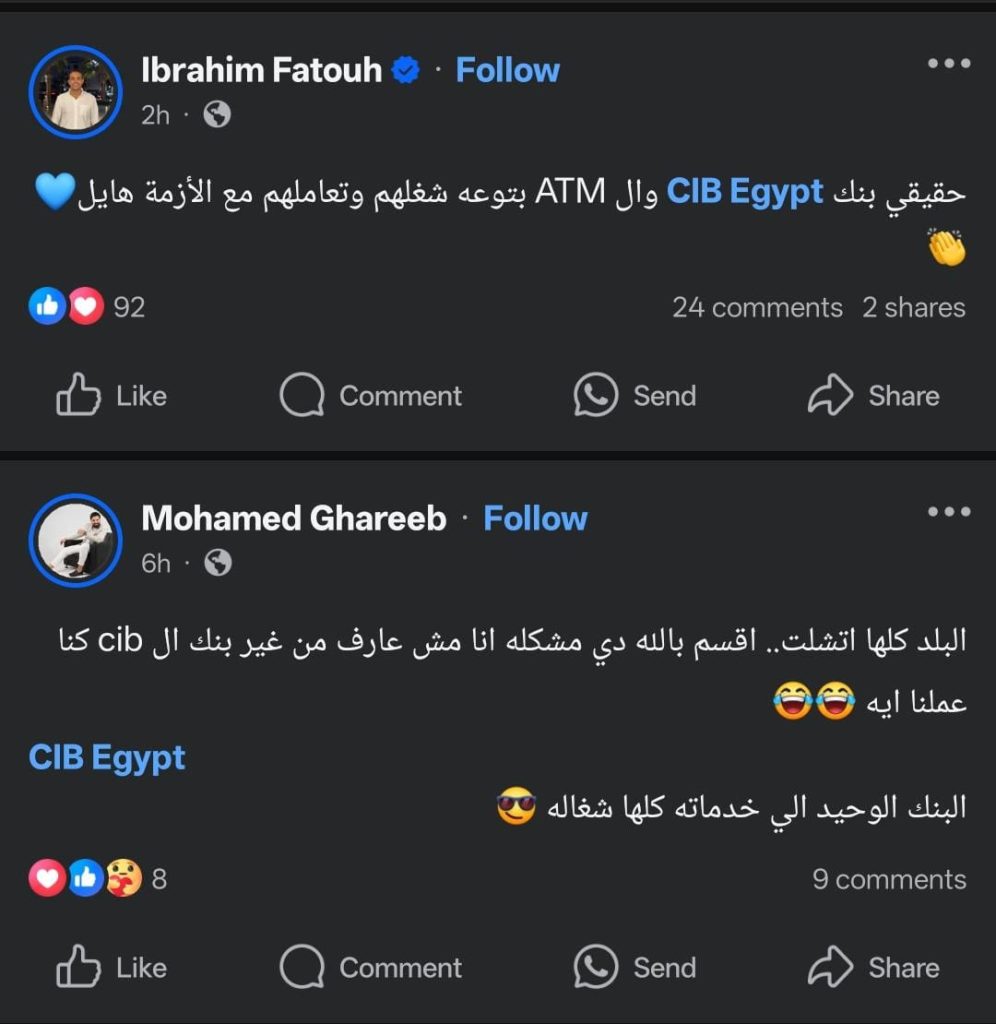This screenshot has width=996, height=1024.
Task: Share Mohamed Ghareeb's post
Action: click(873, 968)
